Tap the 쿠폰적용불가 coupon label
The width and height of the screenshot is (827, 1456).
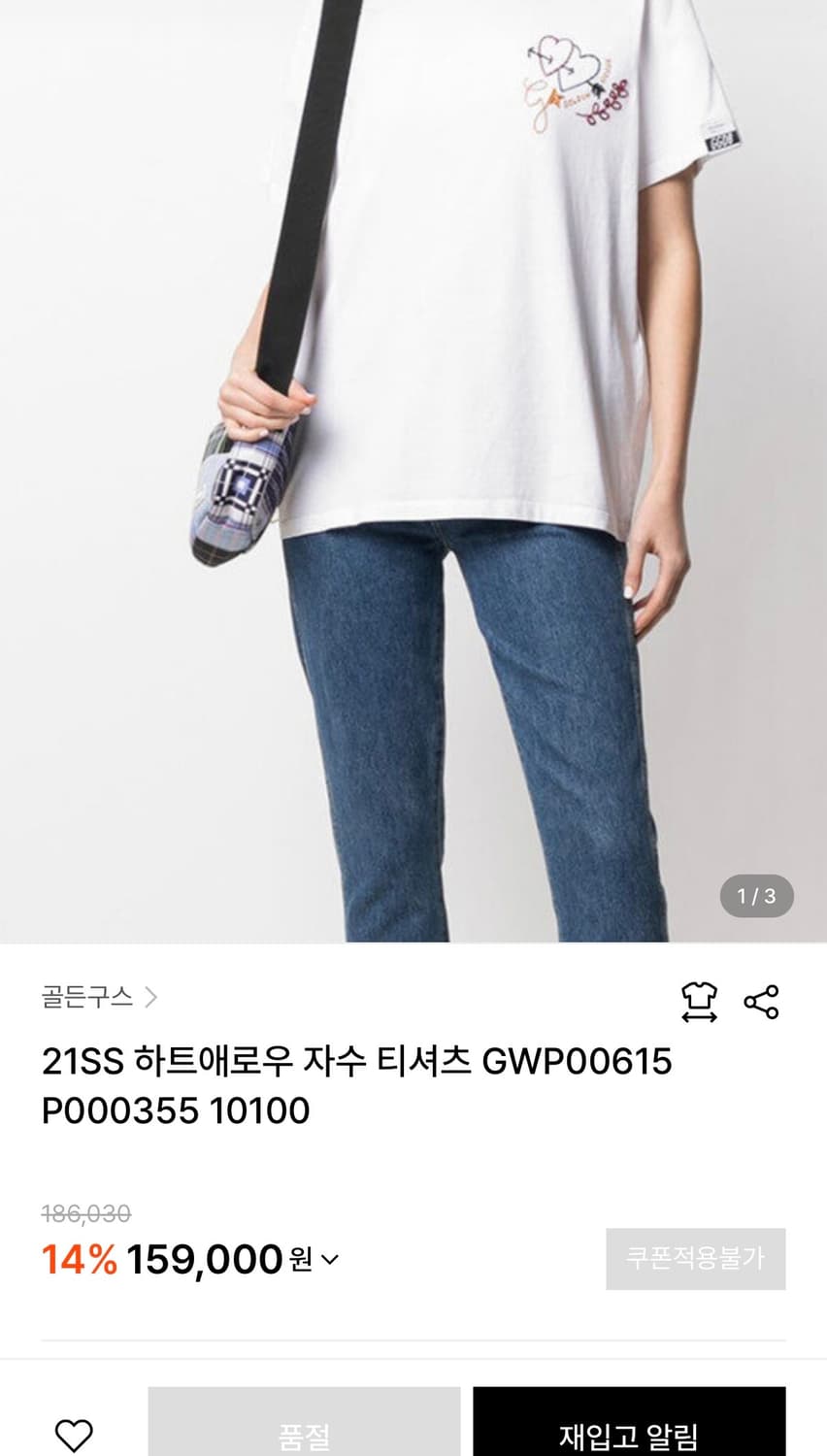point(695,1257)
